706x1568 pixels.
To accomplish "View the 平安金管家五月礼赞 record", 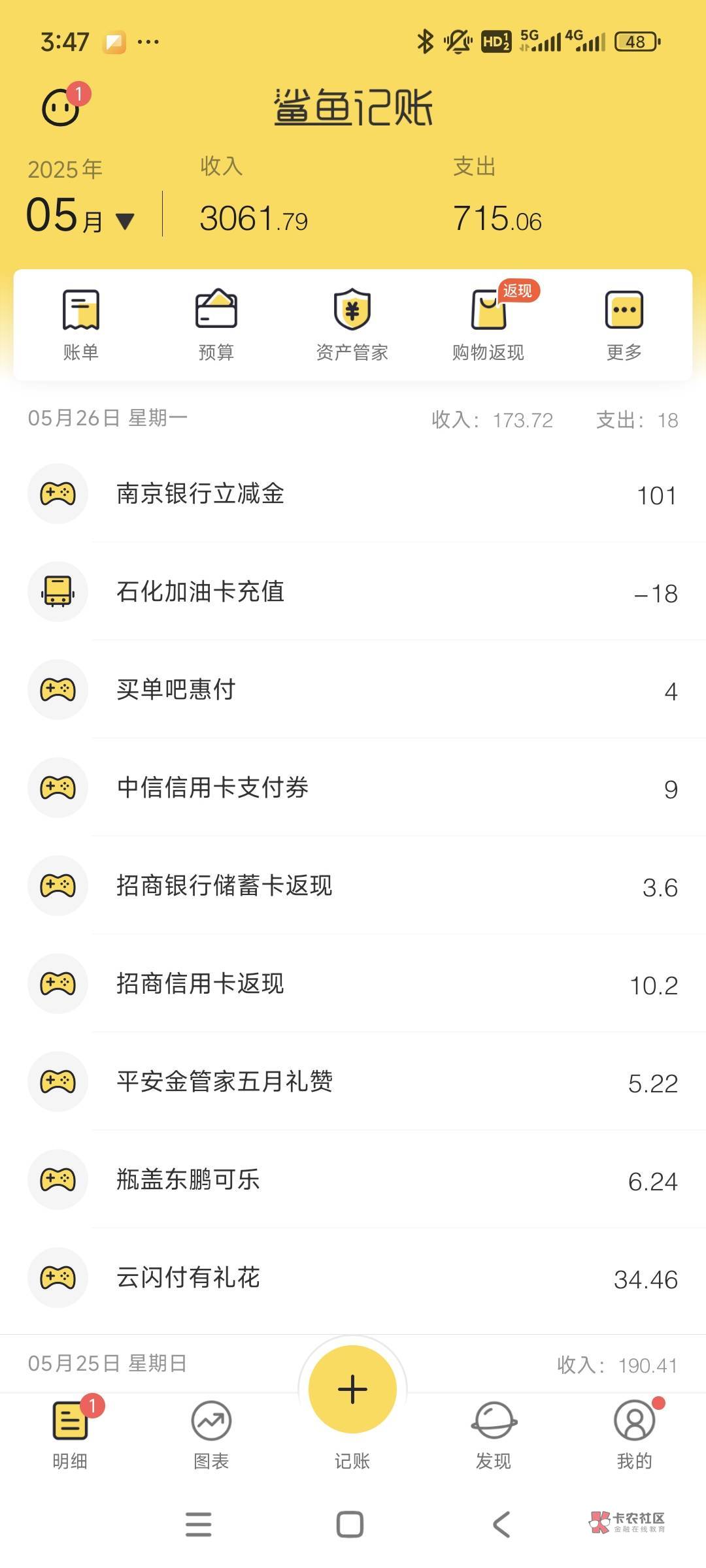I will coord(353,1082).
